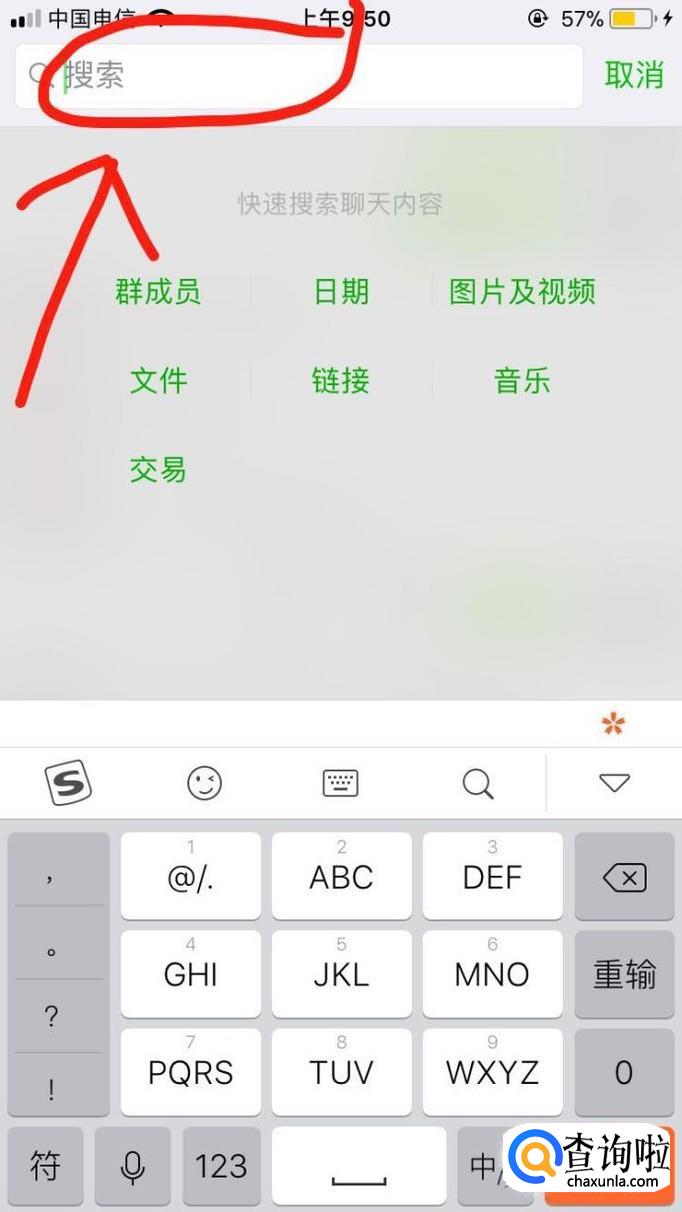Image resolution: width=682 pixels, height=1212 pixels.
Task: Open 链接 search category
Action: pos(341,381)
